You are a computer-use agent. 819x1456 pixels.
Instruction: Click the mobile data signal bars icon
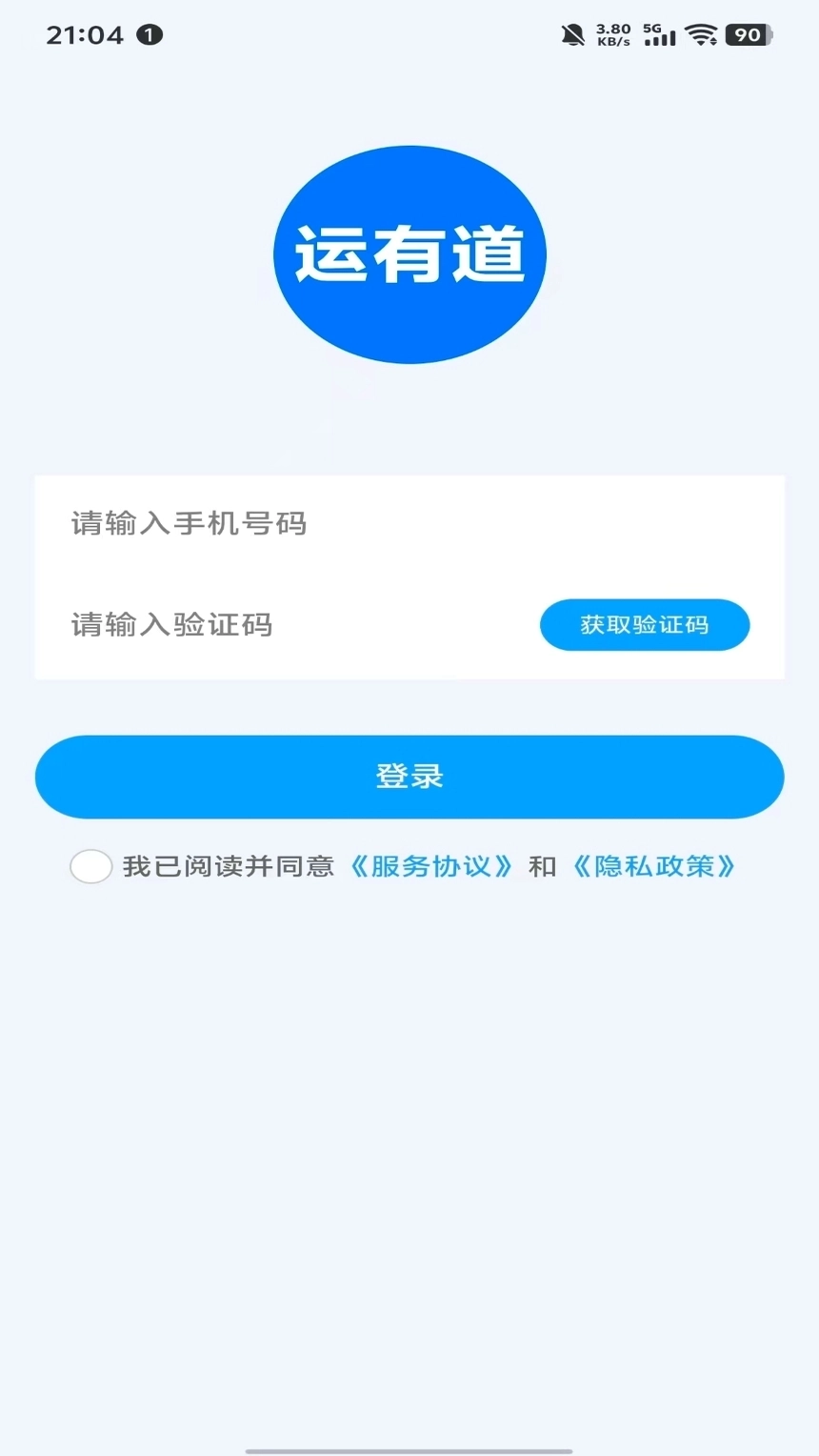point(662,39)
